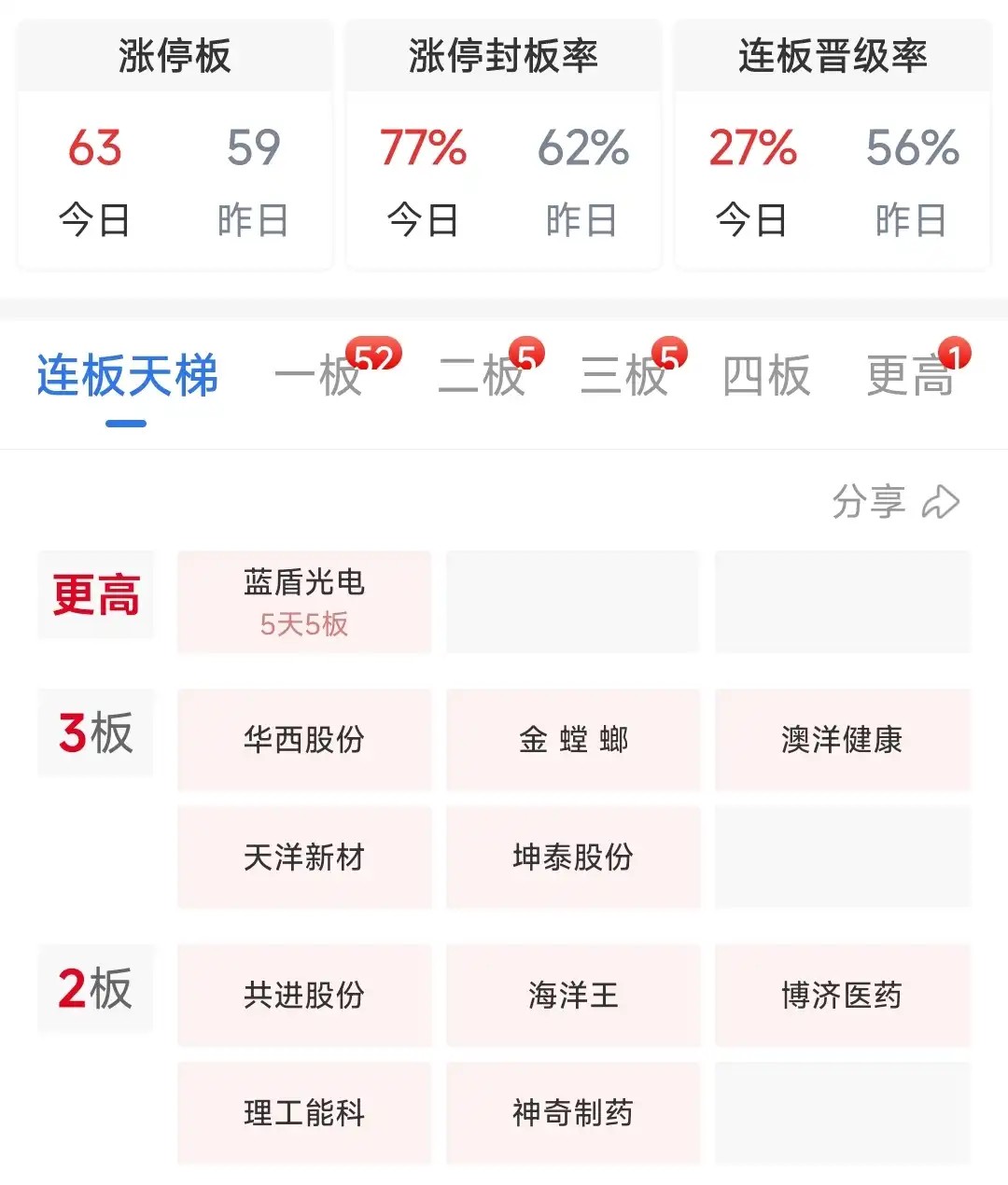The width and height of the screenshot is (1008, 1185).
Task: Open stock 海洋王
Action: click(x=573, y=996)
